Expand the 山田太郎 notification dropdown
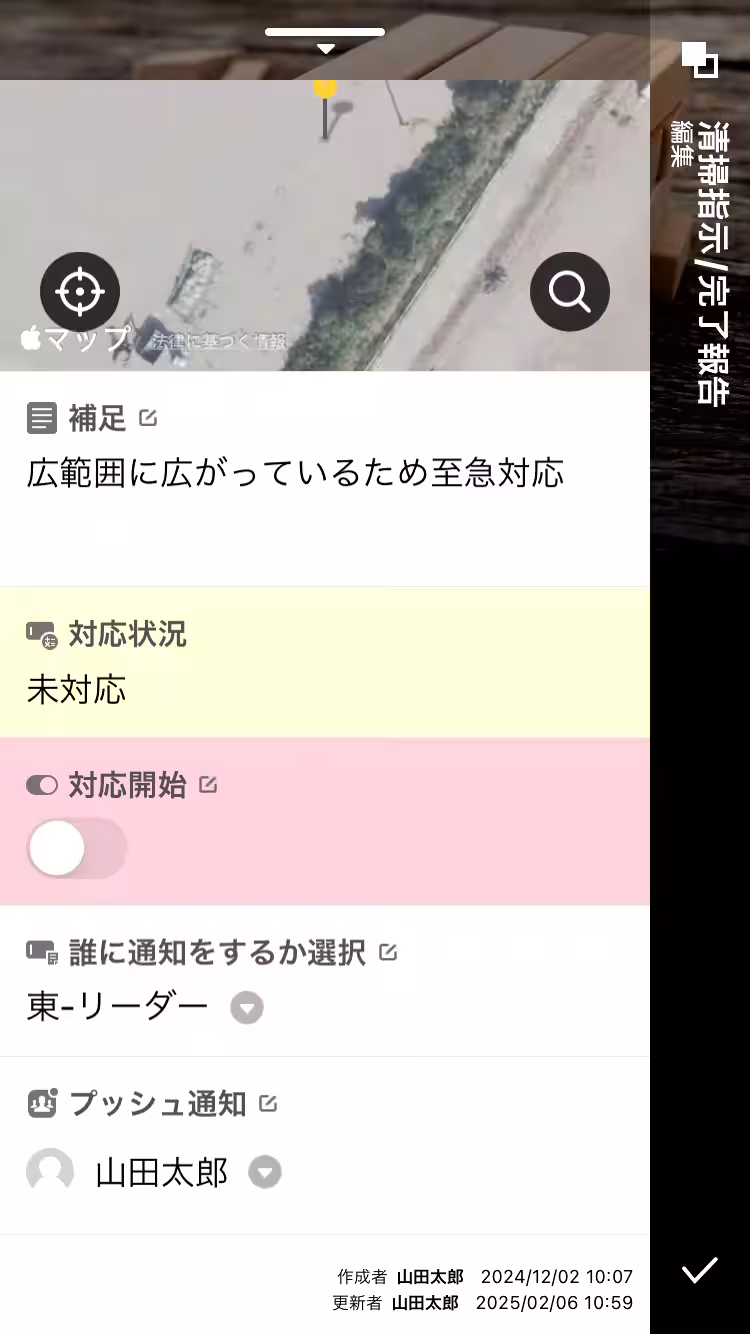 click(x=264, y=1172)
